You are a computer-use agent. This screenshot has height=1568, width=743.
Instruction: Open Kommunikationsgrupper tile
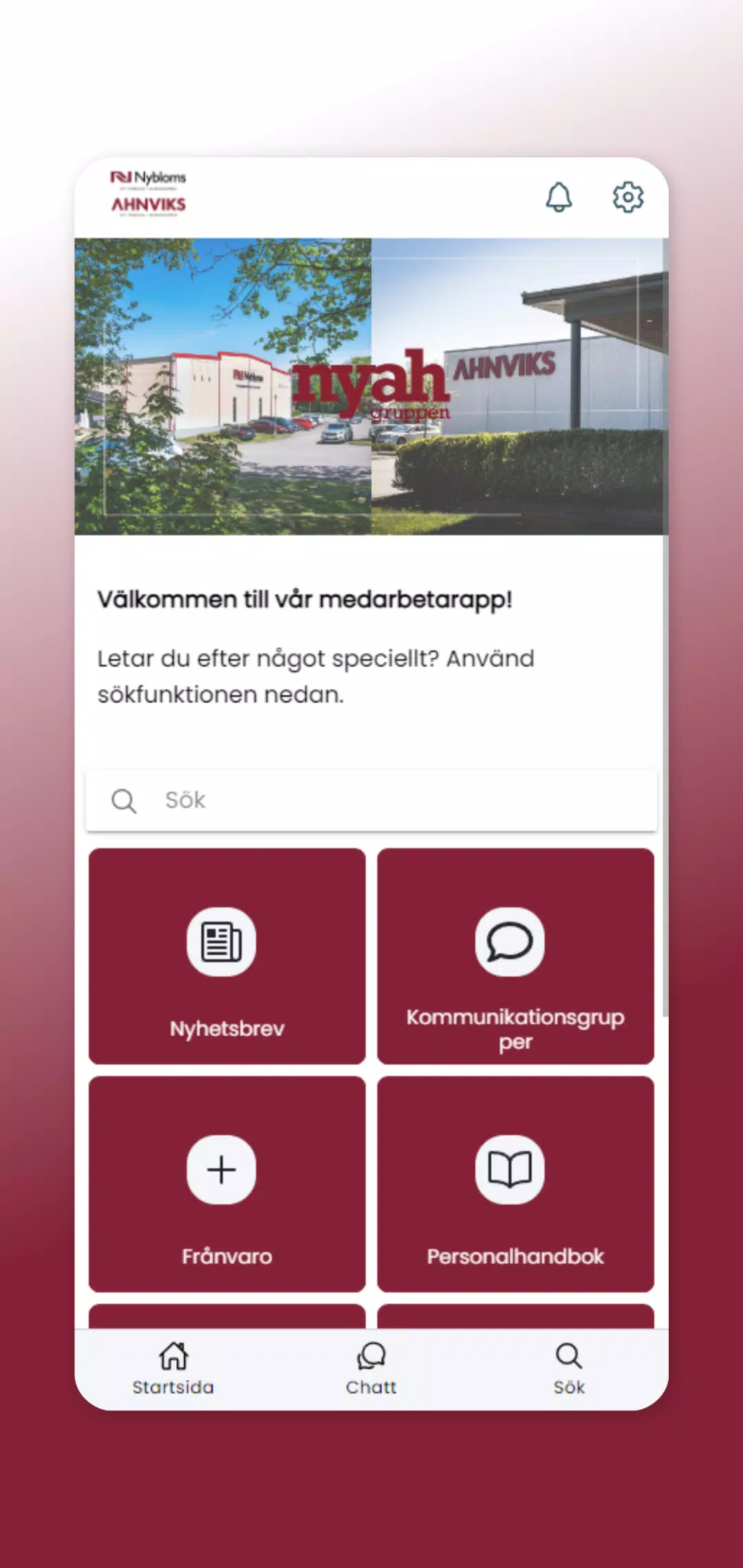pos(515,956)
